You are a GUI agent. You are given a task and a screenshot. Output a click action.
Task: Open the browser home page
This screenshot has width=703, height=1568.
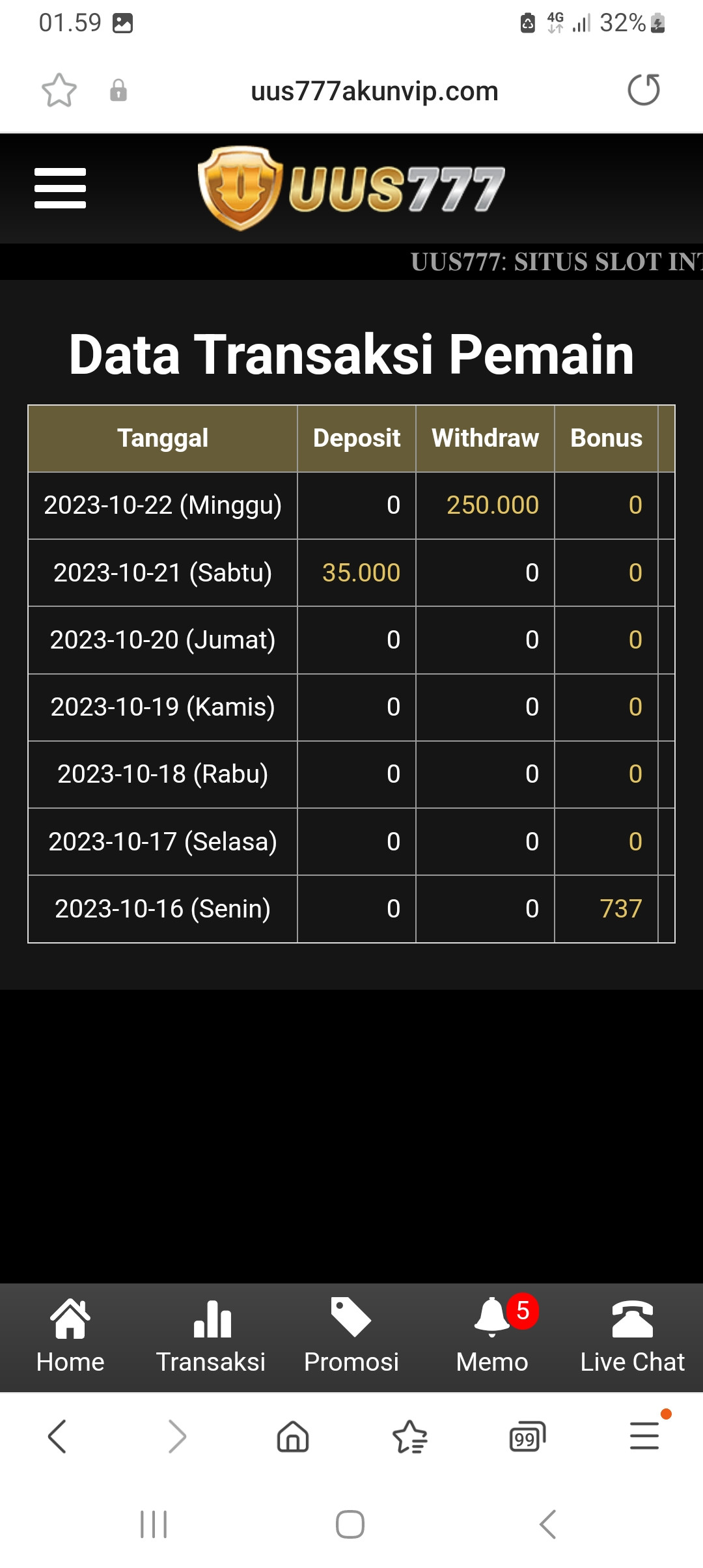(x=293, y=1436)
